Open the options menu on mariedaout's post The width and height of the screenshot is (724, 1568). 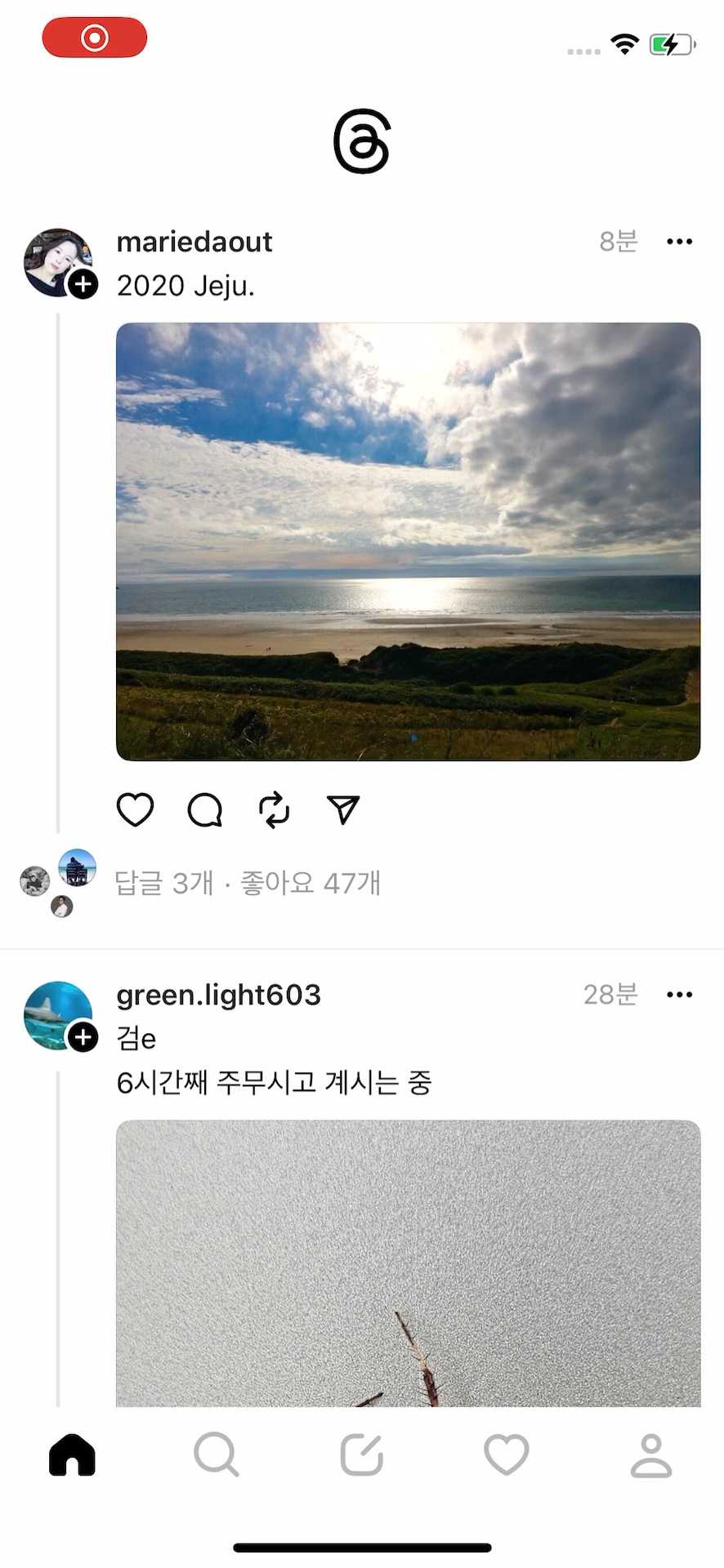point(679,241)
